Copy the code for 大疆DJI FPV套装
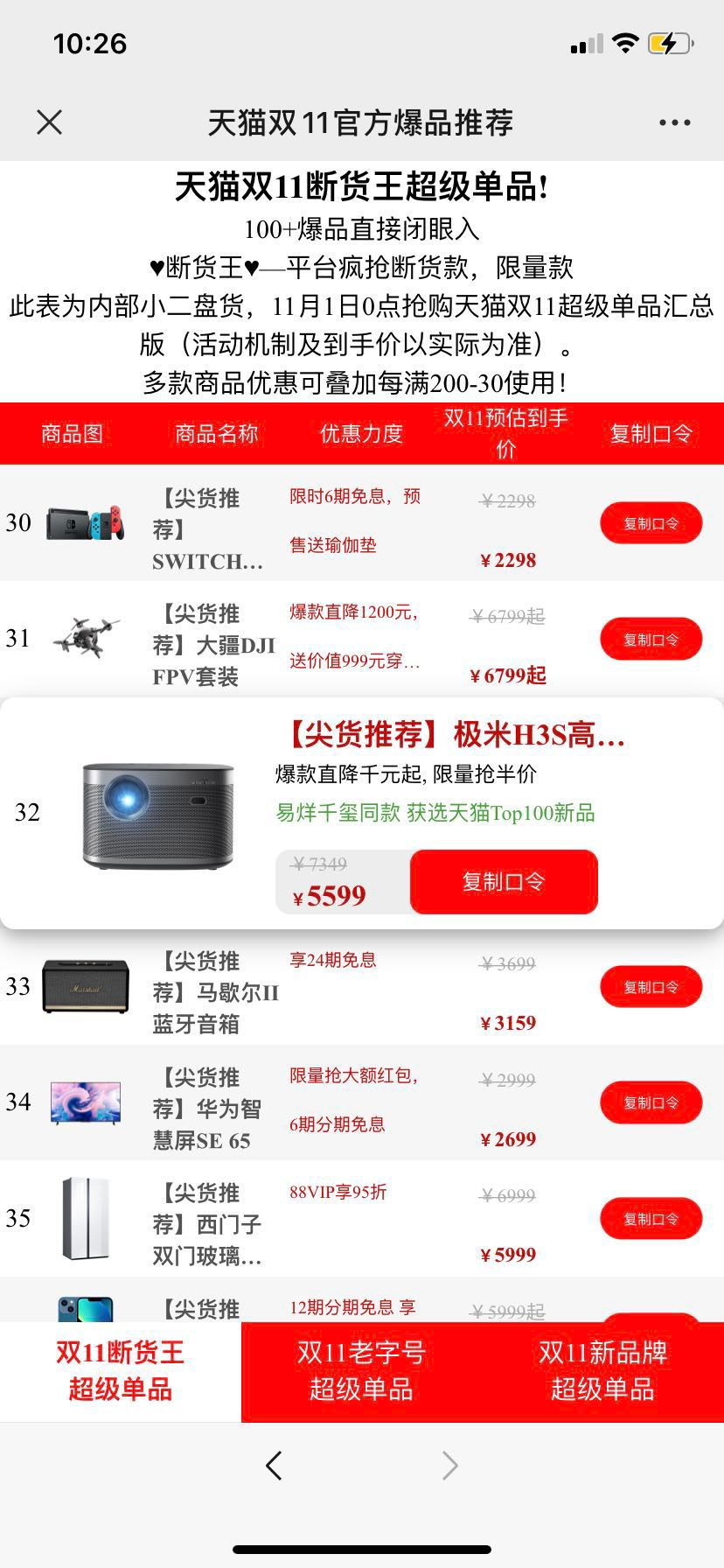724x1568 pixels. click(651, 640)
